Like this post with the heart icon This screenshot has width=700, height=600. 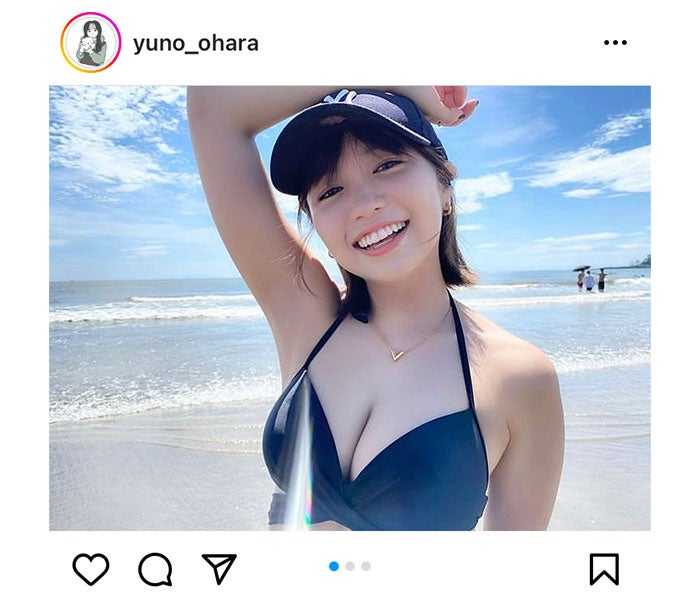(x=91, y=569)
